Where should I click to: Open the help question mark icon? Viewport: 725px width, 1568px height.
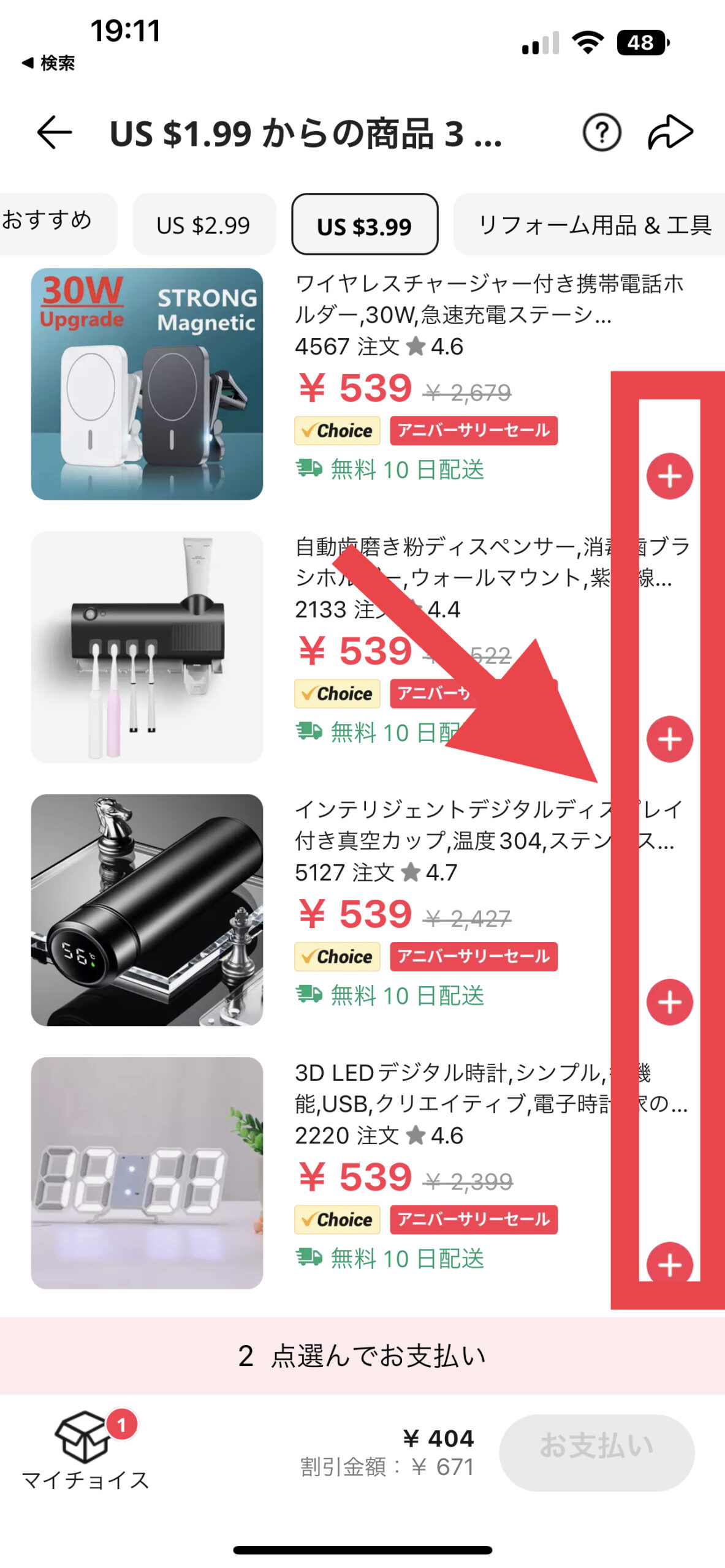601,132
